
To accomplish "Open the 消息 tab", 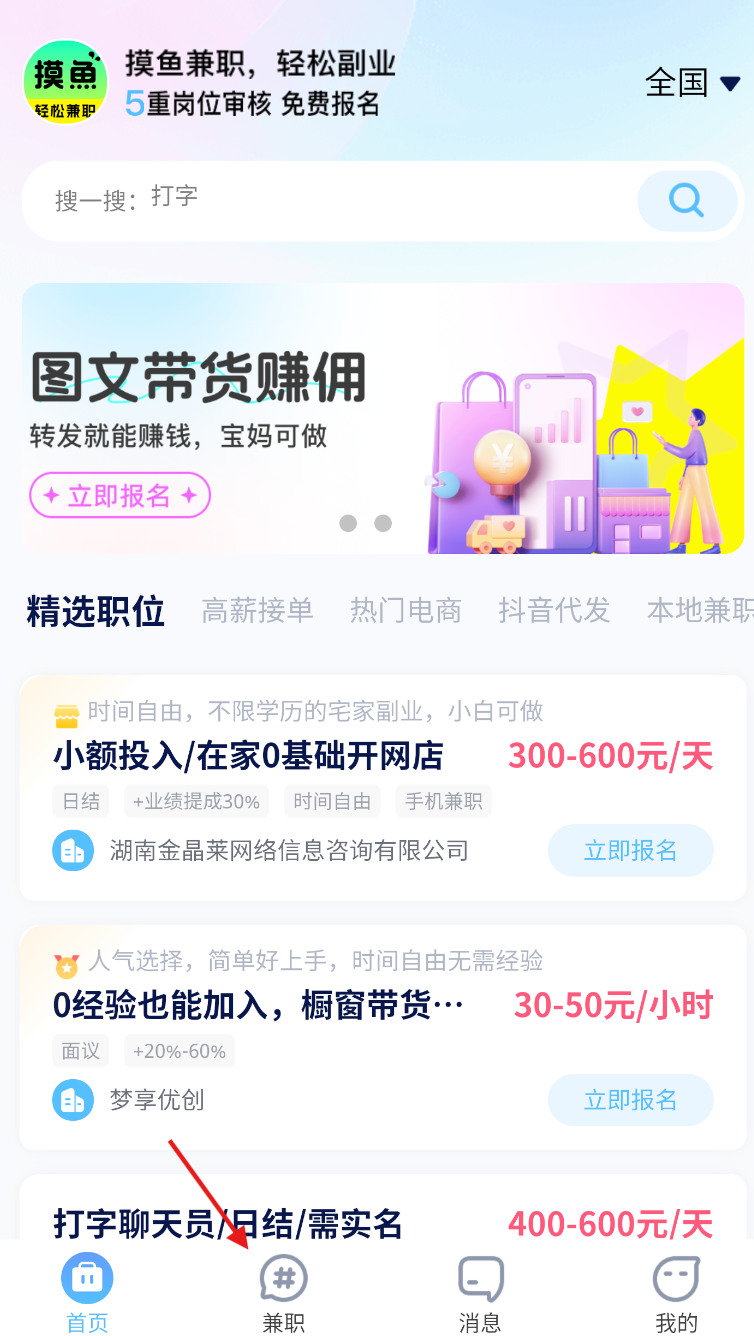I will click(x=480, y=1295).
